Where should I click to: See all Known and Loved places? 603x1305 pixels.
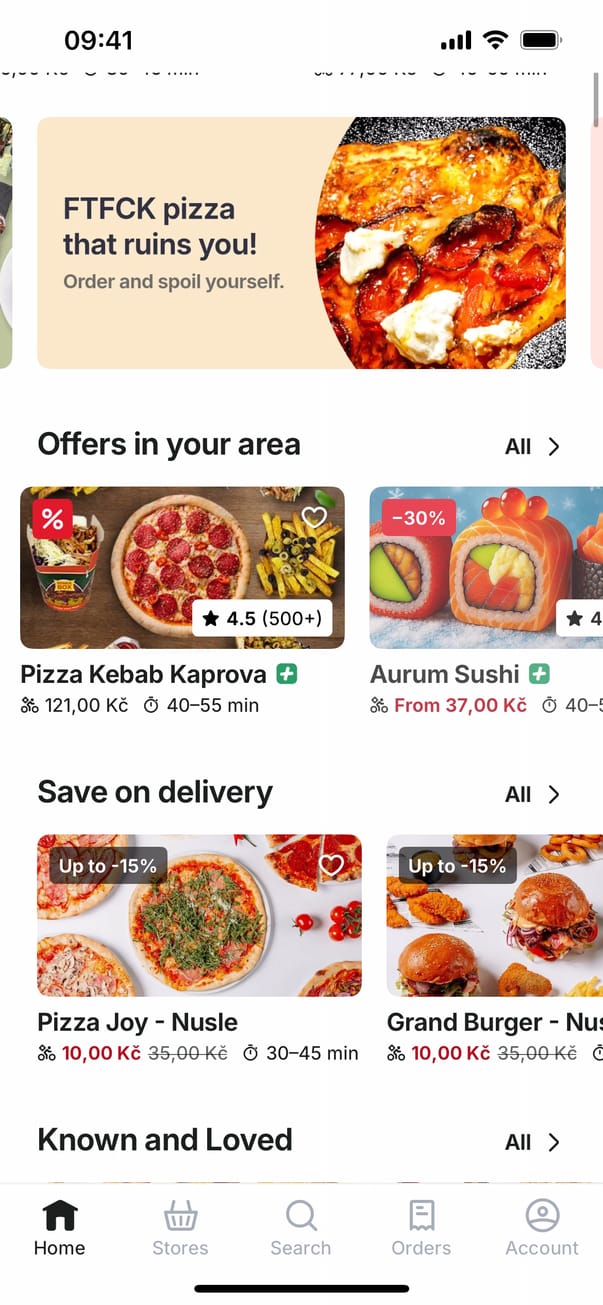click(532, 1142)
